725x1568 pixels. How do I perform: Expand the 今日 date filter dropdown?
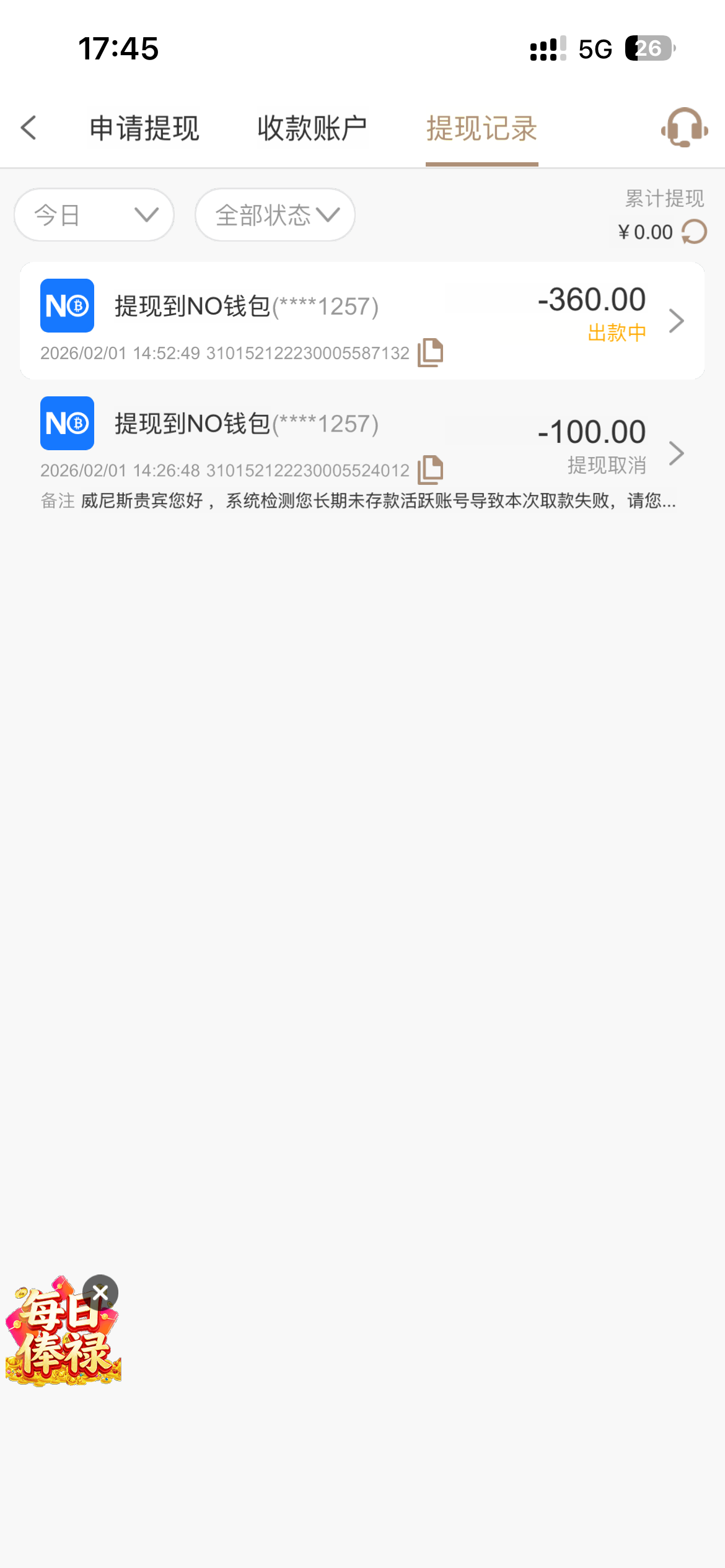(x=94, y=215)
